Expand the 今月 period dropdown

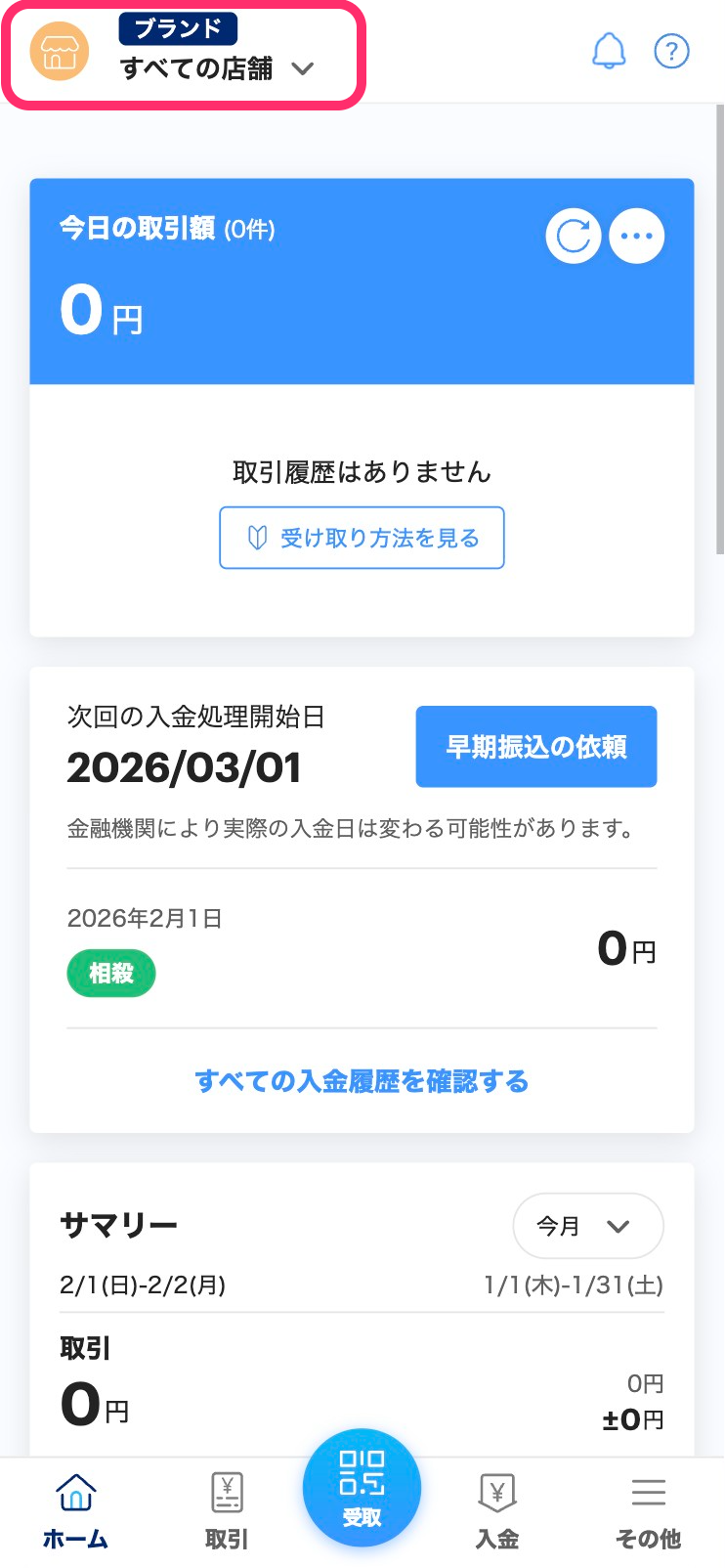587,1226
